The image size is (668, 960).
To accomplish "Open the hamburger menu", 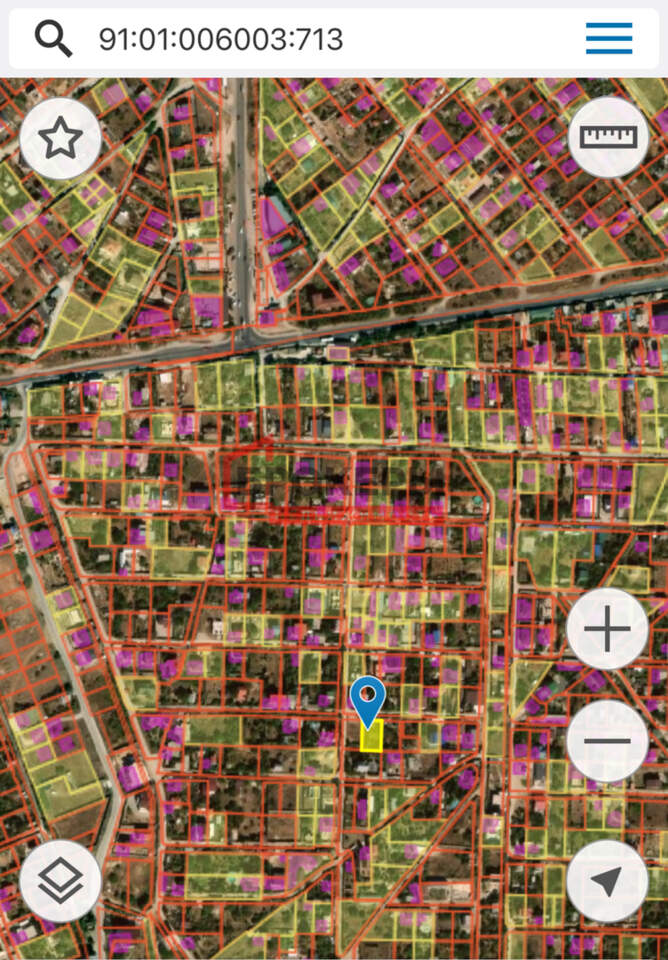I will coord(608,39).
